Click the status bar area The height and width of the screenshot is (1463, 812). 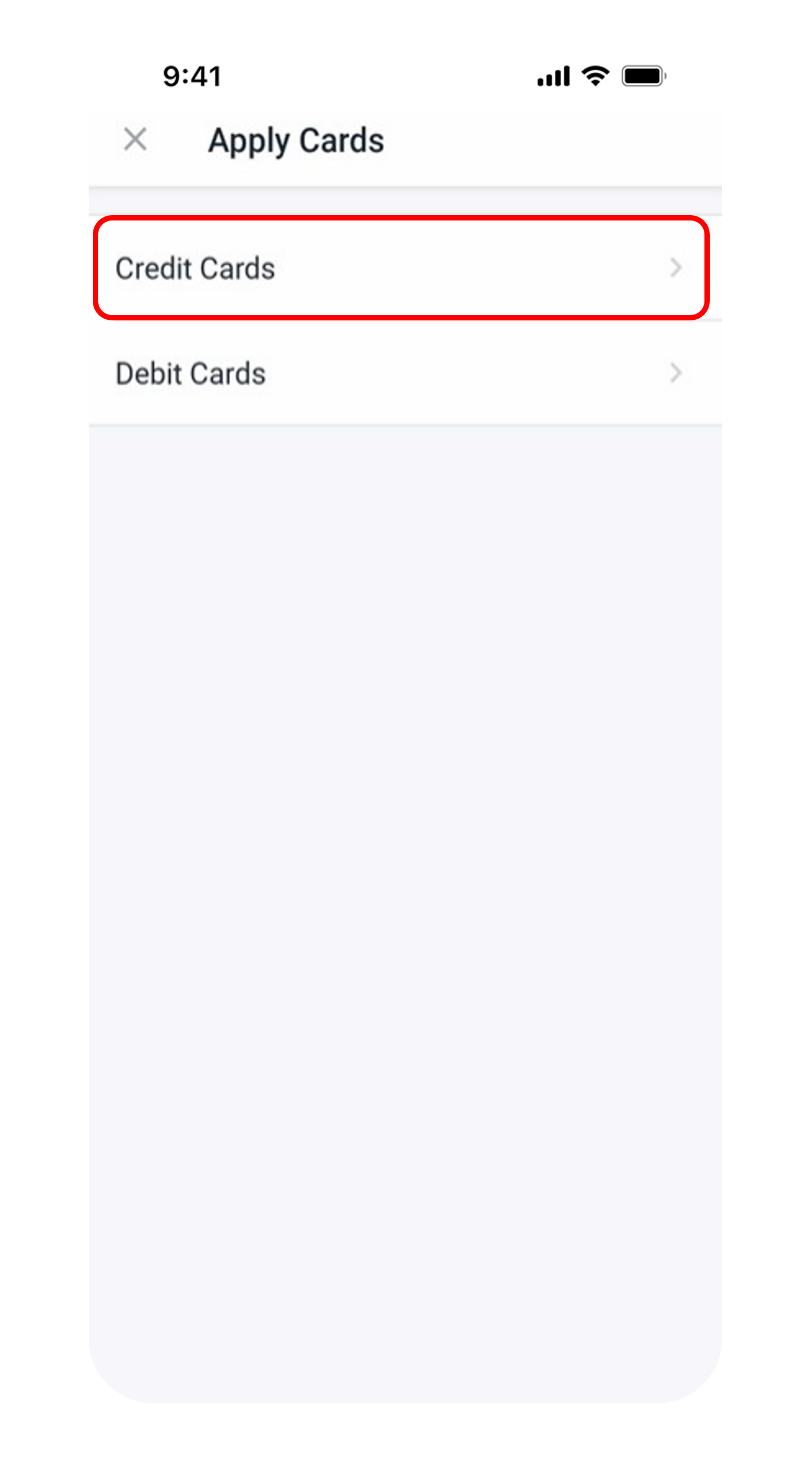click(x=406, y=75)
